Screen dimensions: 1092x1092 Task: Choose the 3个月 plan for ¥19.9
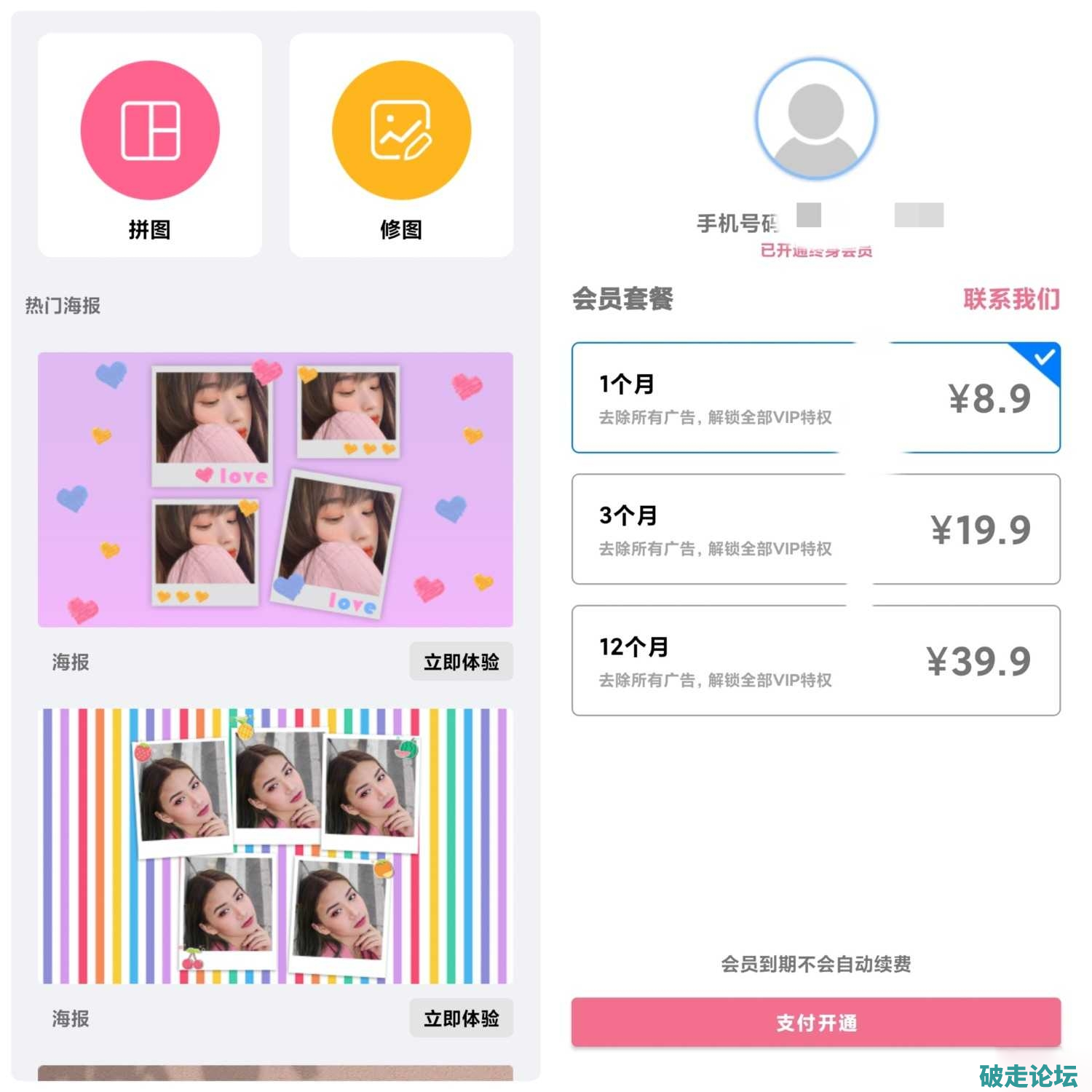pyautogui.click(x=815, y=529)
